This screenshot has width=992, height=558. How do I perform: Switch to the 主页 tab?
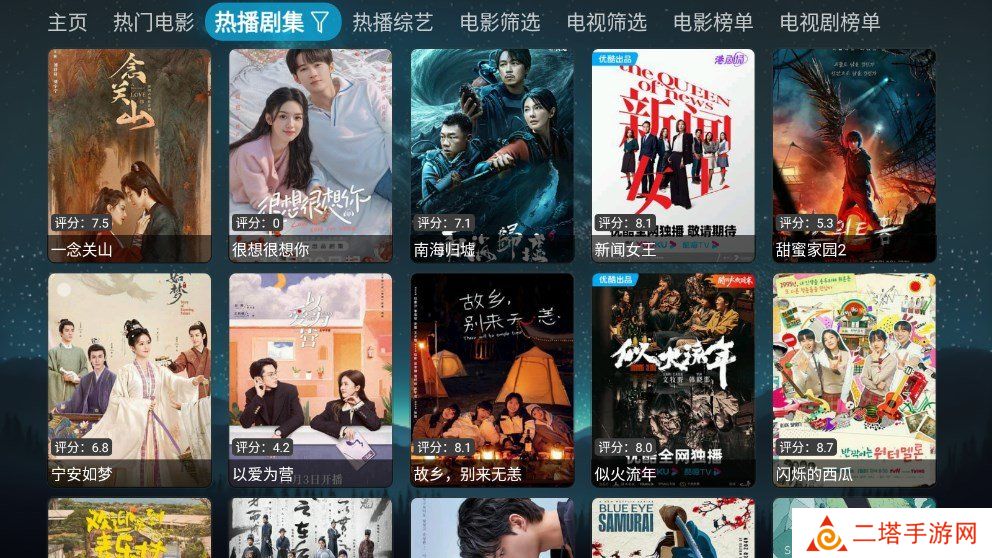[x=67, y=22]
